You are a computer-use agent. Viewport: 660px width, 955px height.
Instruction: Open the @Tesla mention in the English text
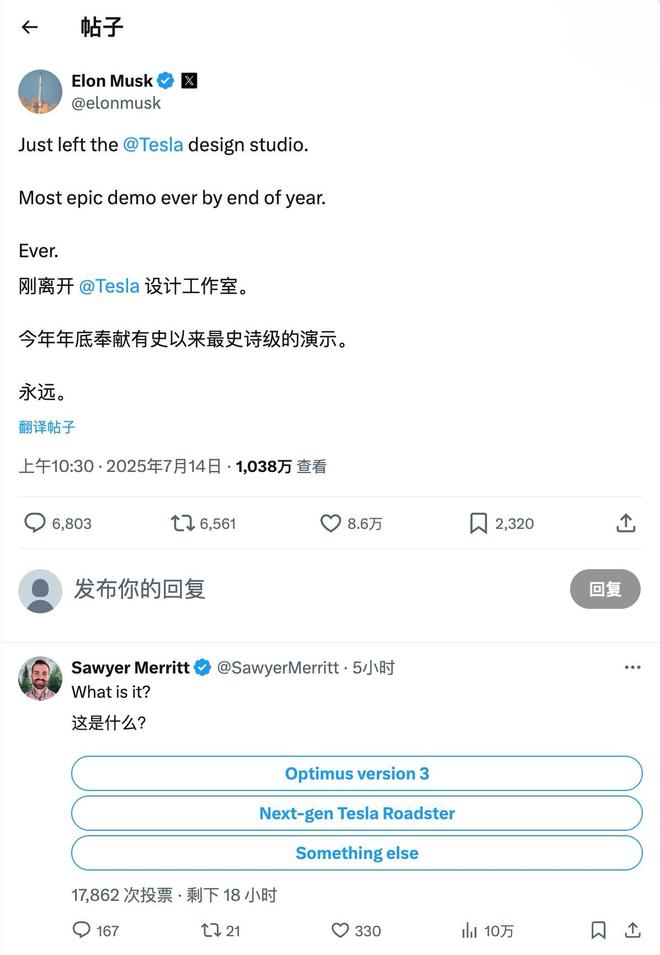tap(153, 144)
